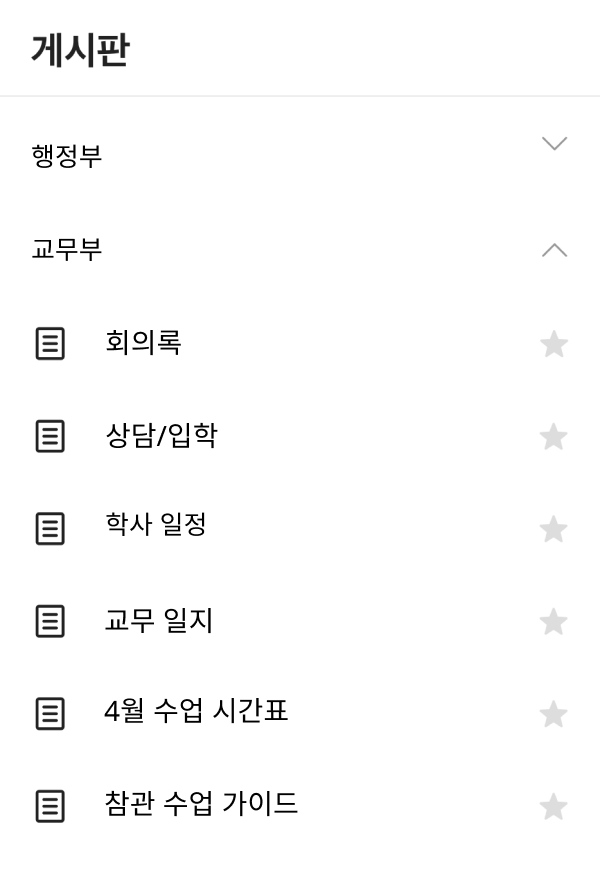
Task: Expand the 행정부 section
Action: point(554,145)
